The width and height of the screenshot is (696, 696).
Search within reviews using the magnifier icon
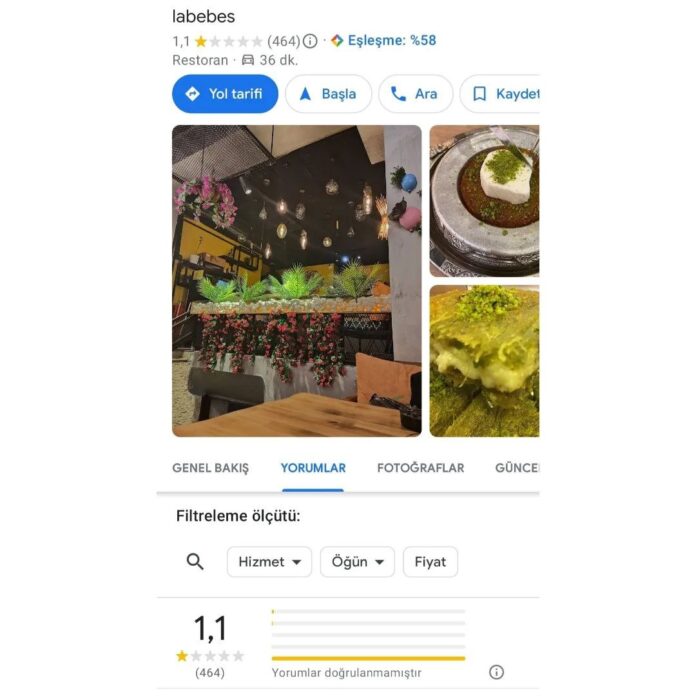[x=195, y=562]
